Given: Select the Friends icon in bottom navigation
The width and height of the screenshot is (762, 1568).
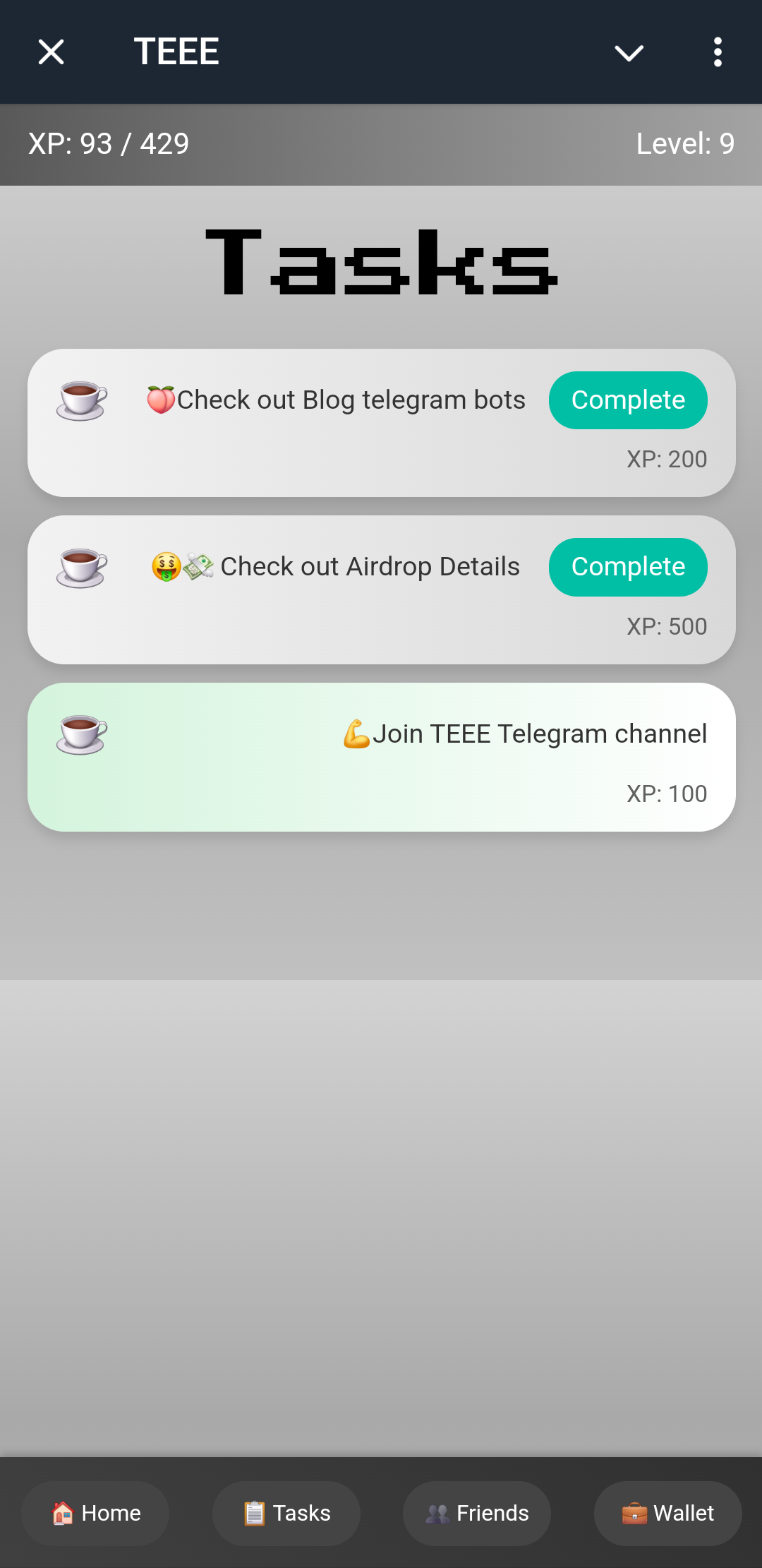Looking at the screenshot, I should click(x=437, y=1513).
